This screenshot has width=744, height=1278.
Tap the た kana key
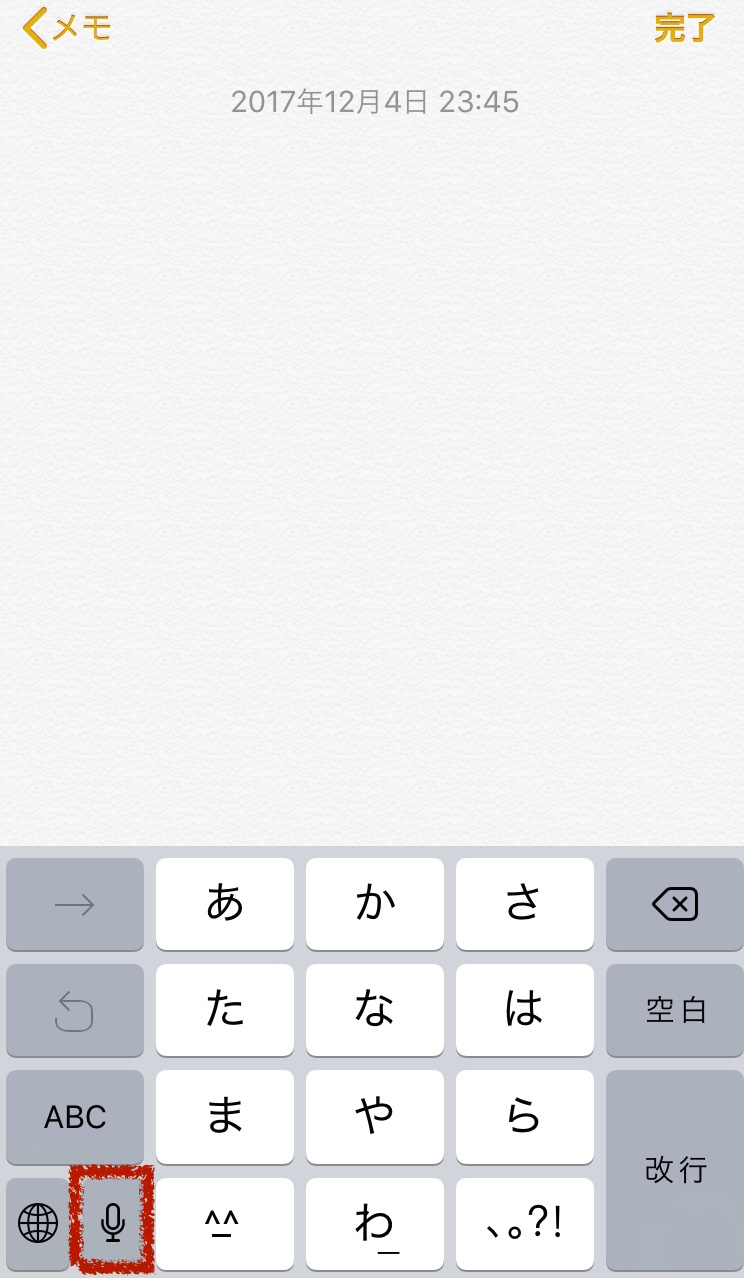click(224, 1010)
